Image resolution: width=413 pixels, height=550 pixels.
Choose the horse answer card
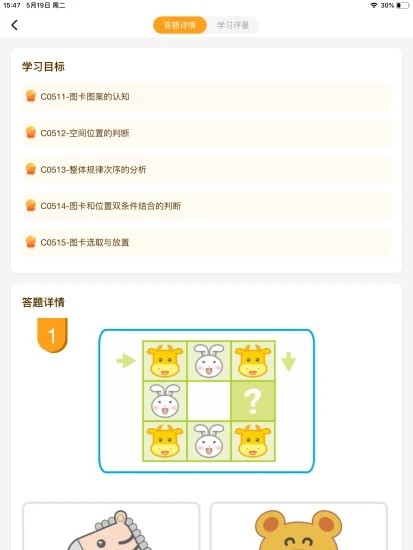pyautogui.click(x=111, y=526)
